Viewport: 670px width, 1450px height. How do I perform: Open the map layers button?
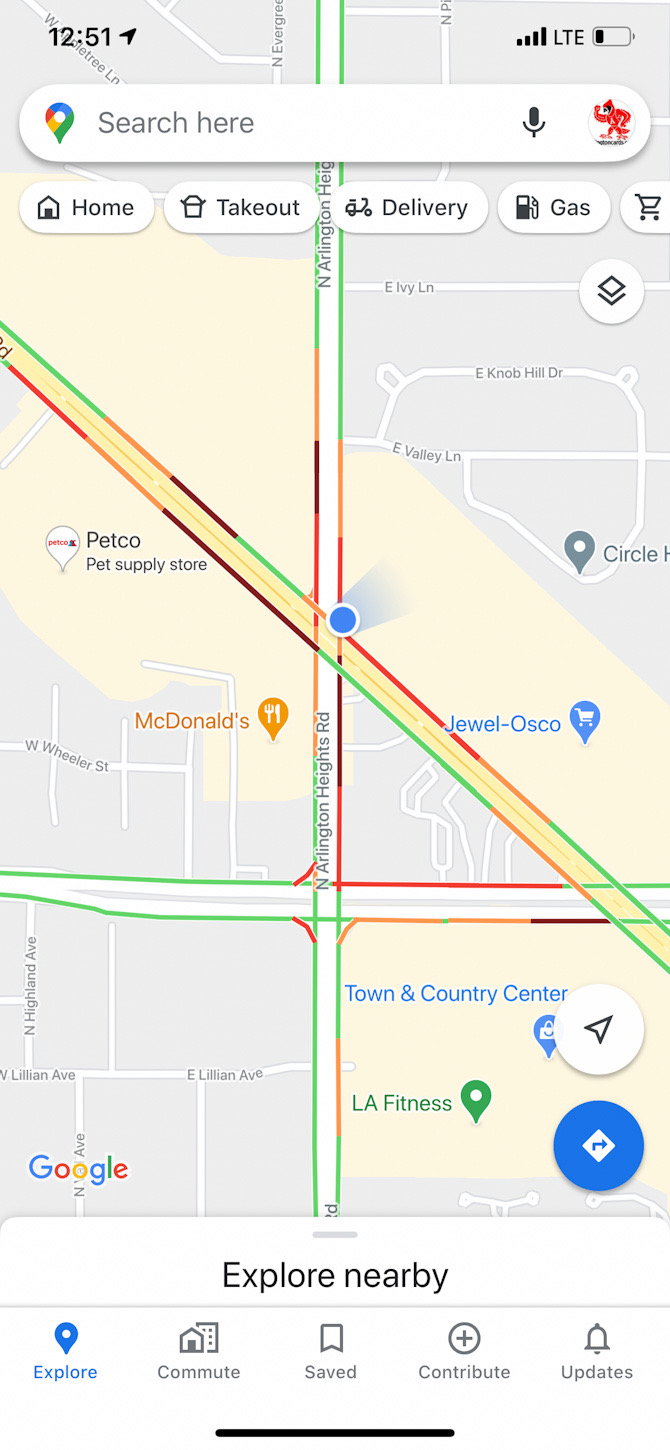click(611, 291)
